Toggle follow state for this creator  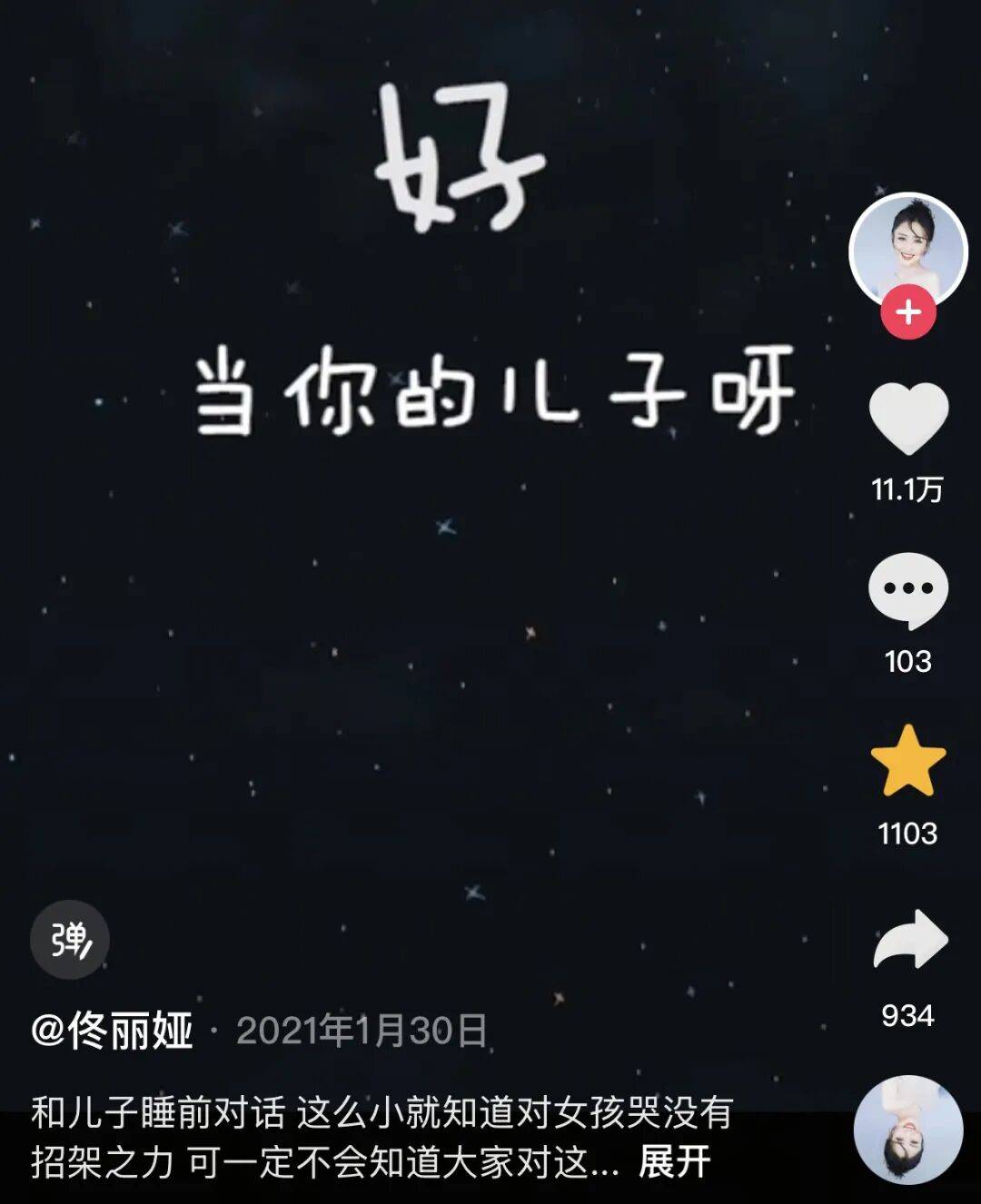point(908,310)
